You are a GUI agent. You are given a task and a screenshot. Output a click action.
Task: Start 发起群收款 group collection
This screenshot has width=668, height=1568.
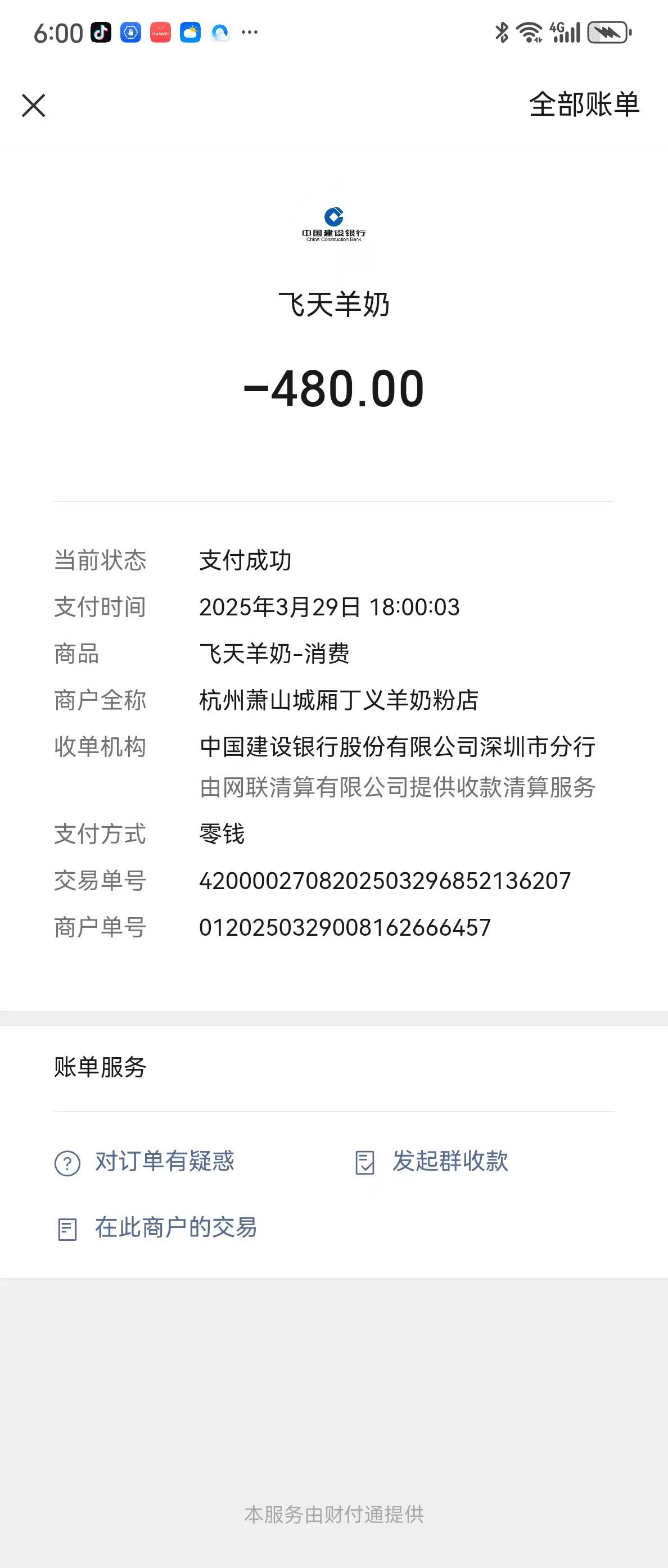coord(432,1162)
